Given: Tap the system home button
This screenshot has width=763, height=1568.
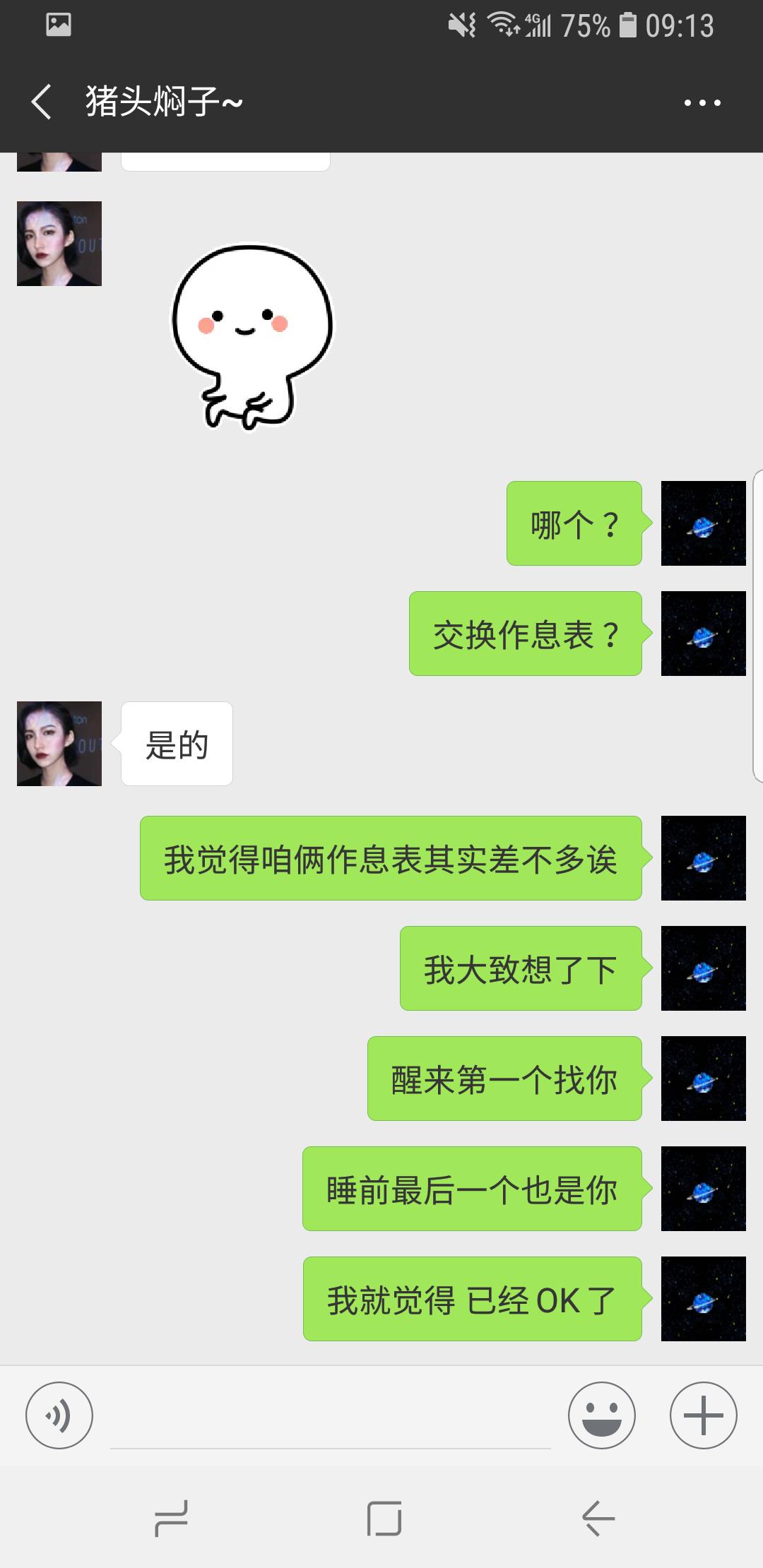Looking at the screenshot, I should (x=384, y=1519).
